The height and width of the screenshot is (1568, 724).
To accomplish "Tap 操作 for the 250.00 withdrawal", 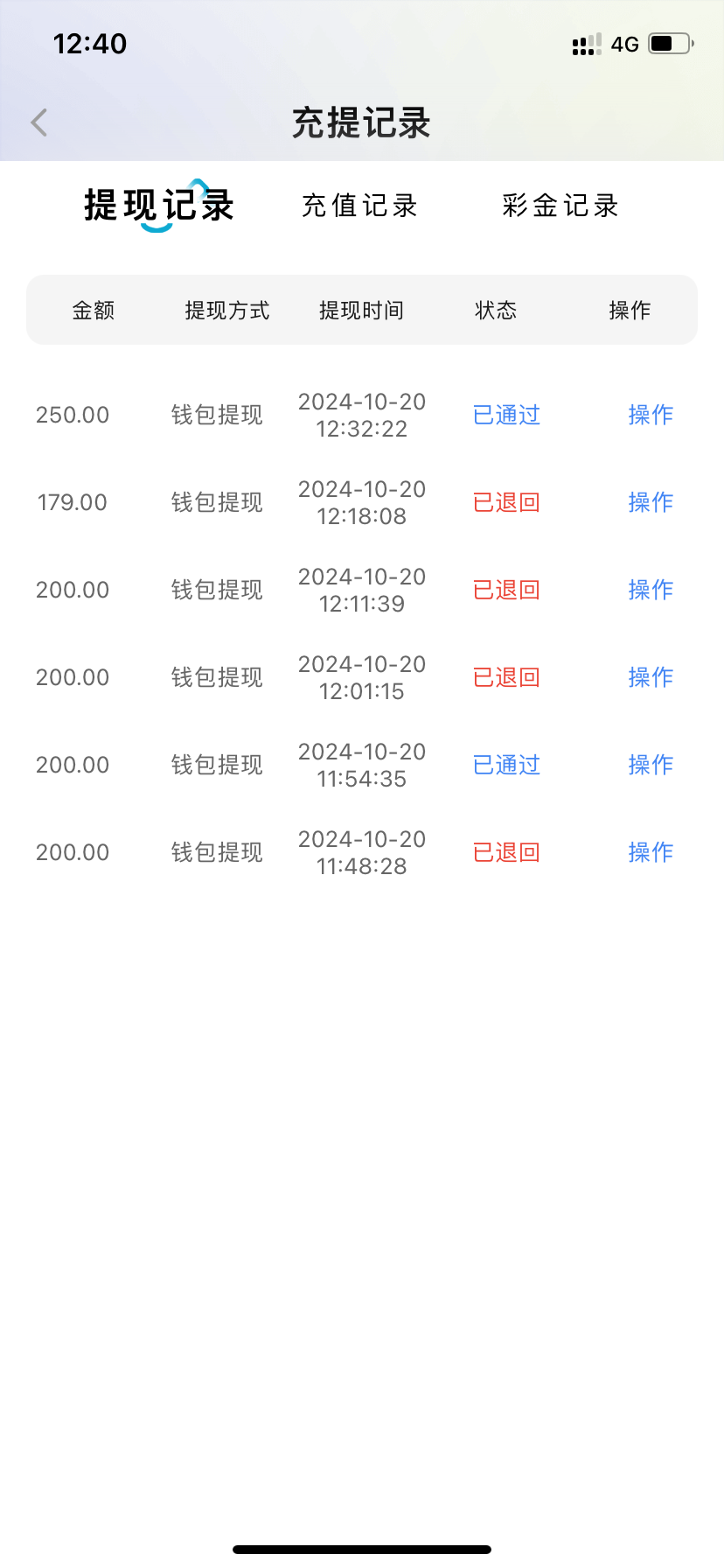I will (651, 415).
